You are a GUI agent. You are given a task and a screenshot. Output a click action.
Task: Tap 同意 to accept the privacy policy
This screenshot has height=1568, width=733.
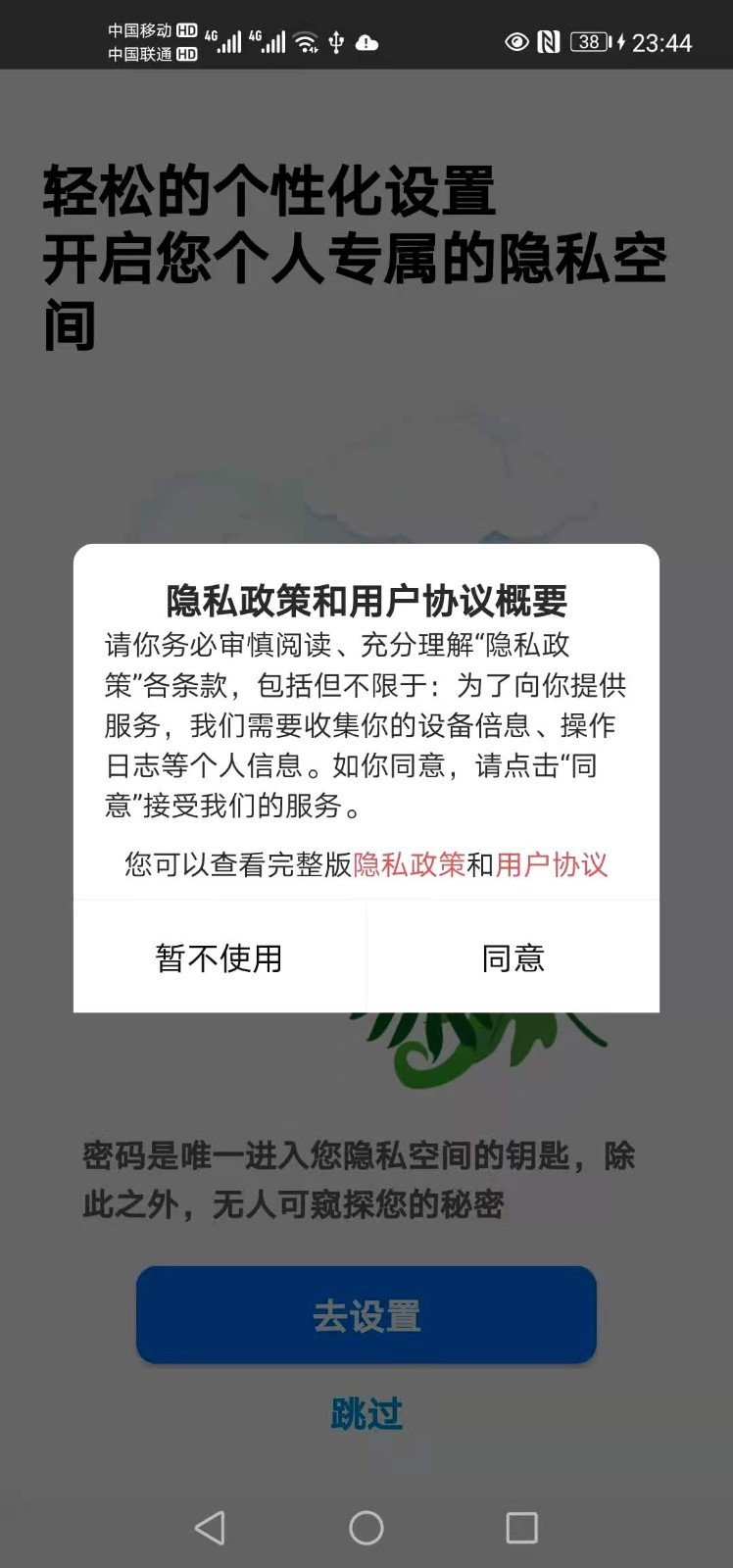pos(513,957)
